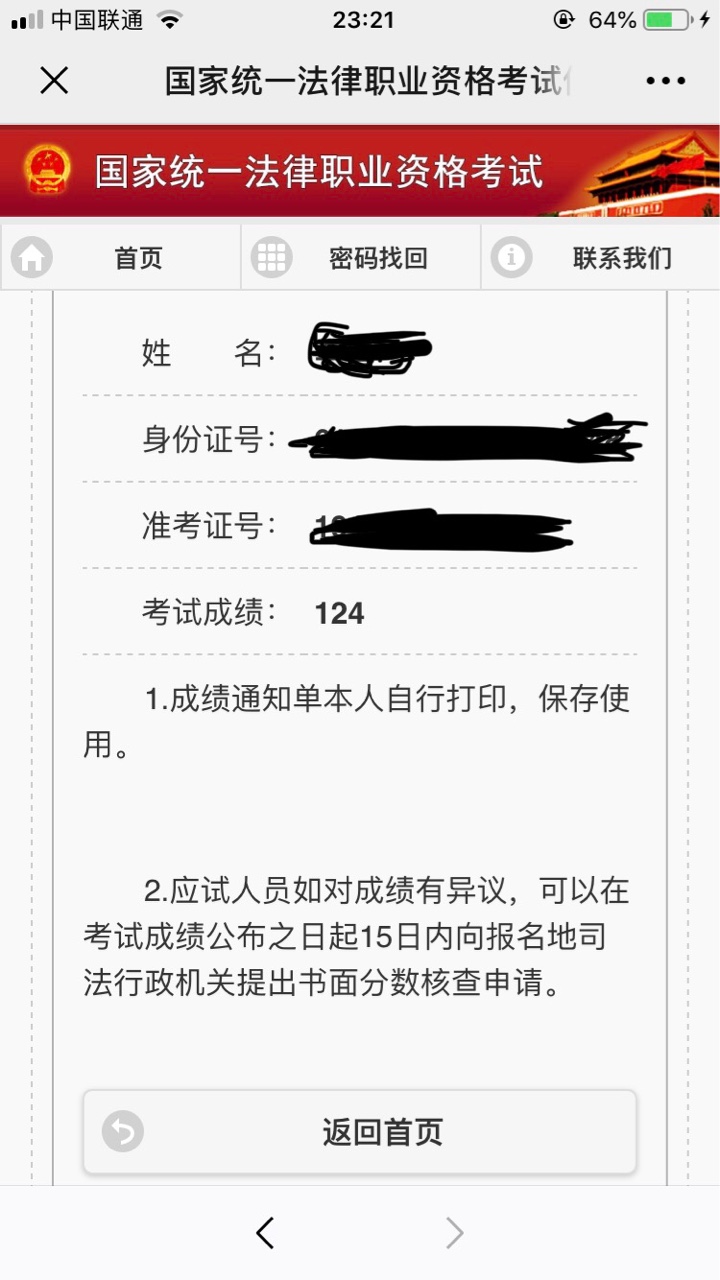Image resolution: width=720 pixels, height=1280 pixels.
Task: Open the 密码找回 password recovery tab
Action: (x=361, y=258)
